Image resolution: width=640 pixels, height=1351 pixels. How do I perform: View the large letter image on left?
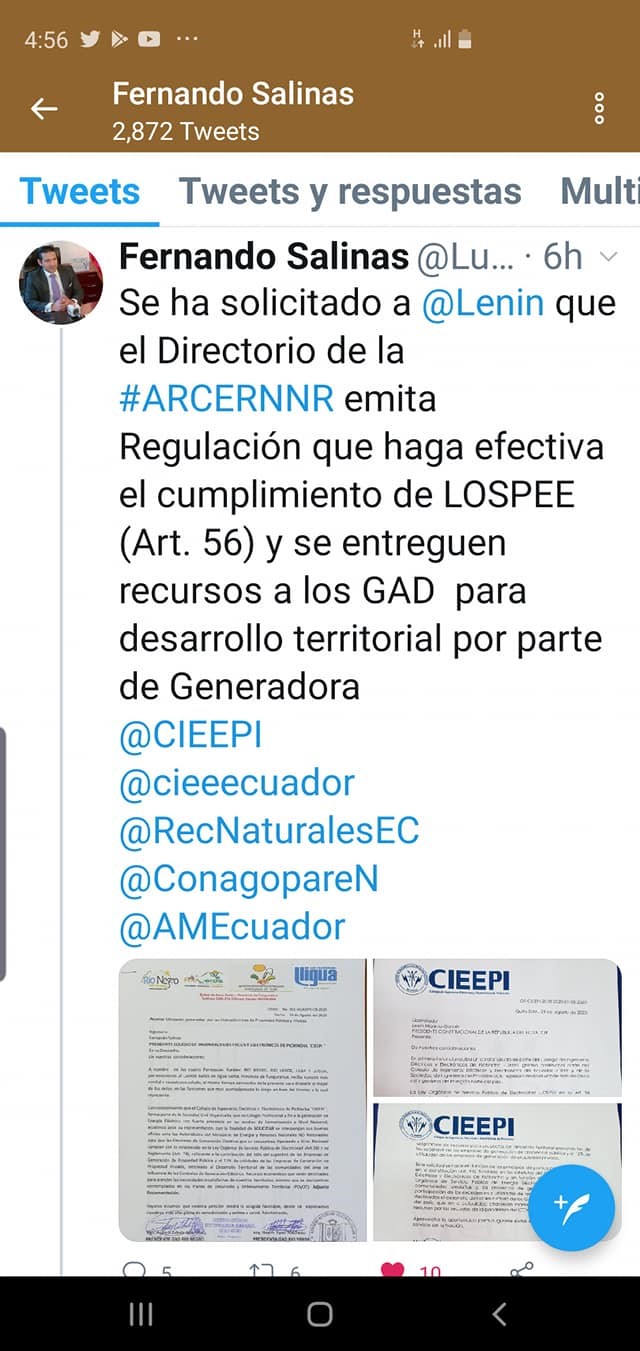click(x=242, y=1100)
